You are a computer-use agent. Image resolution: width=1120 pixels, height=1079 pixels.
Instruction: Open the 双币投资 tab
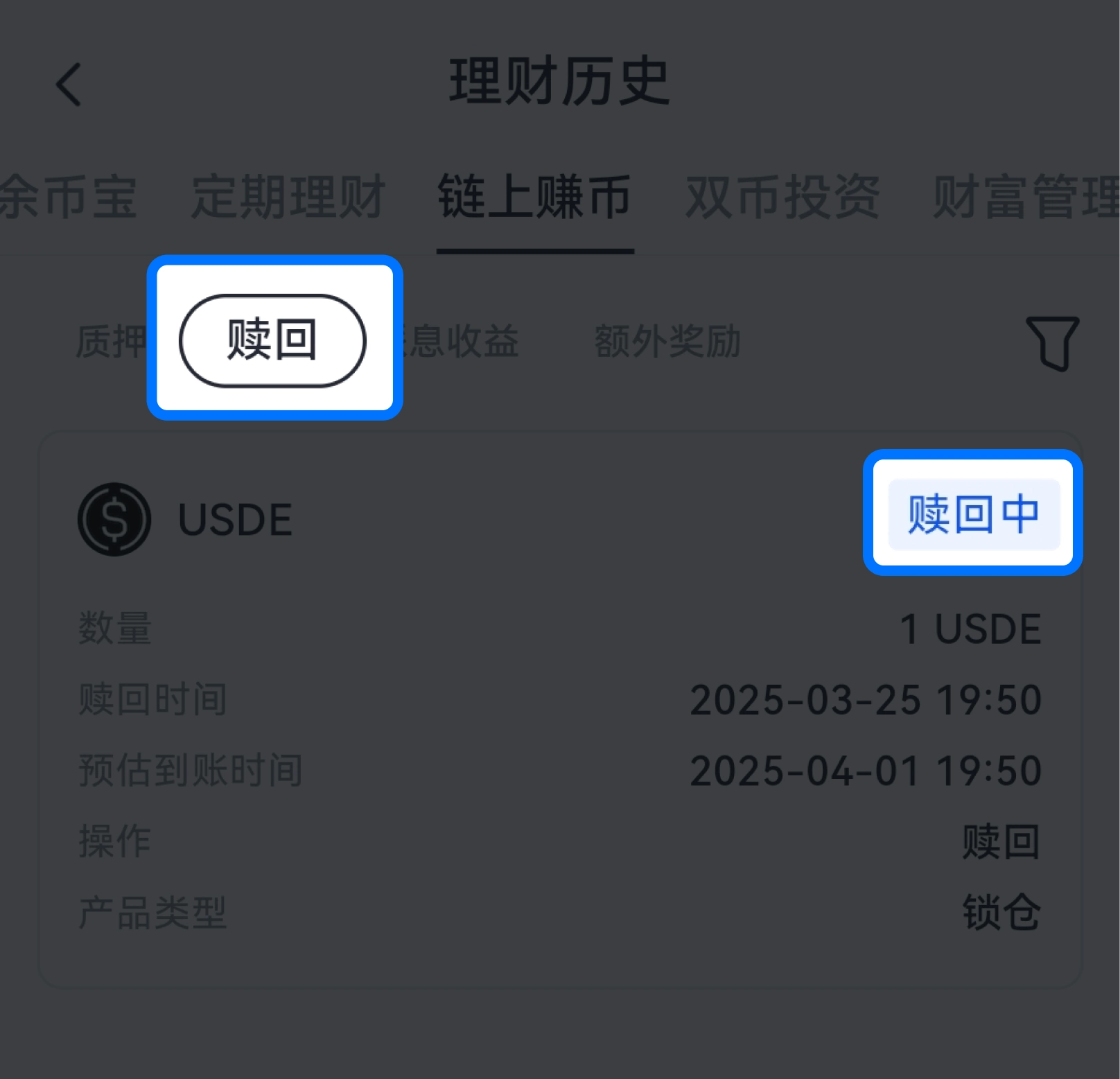782,198
